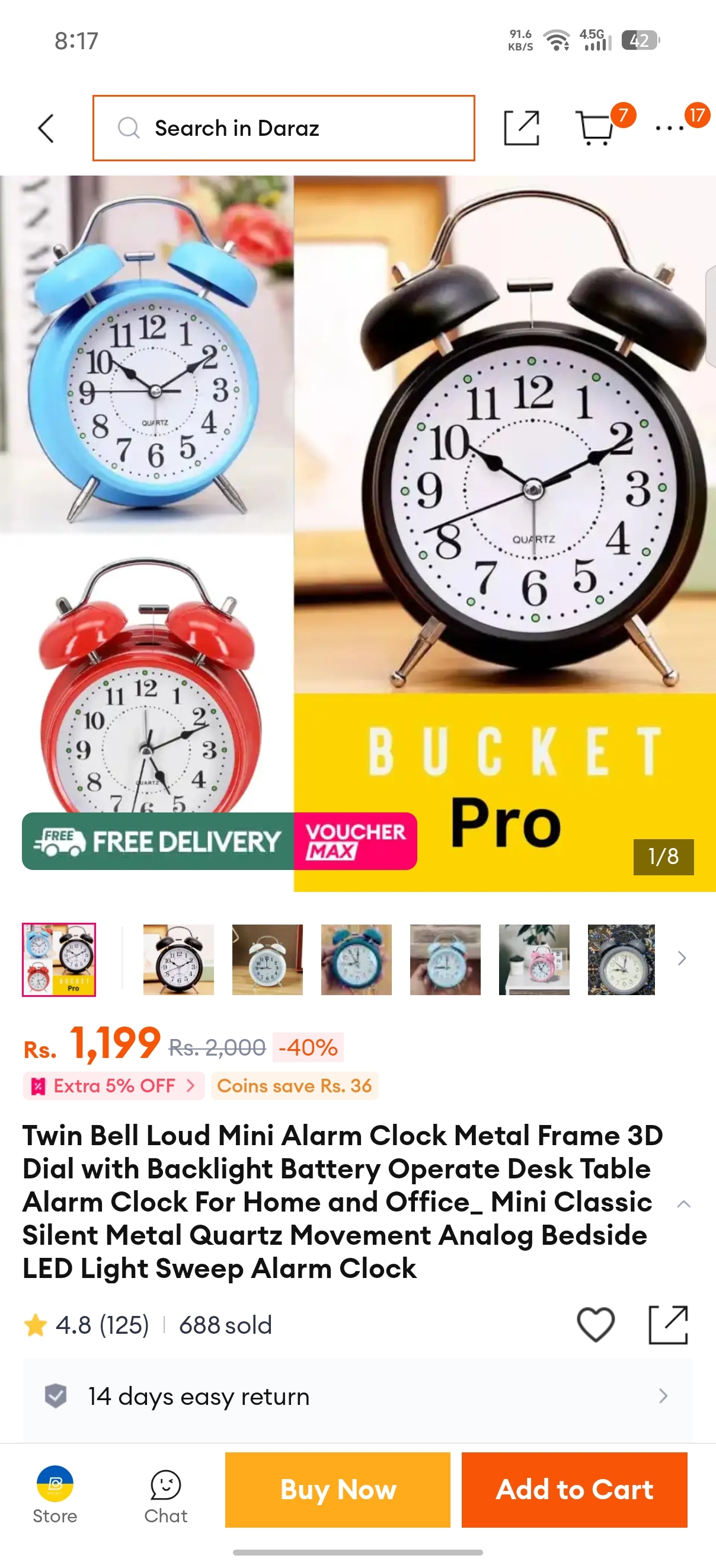Open the three-dot overflow menu

click(670, 128)
